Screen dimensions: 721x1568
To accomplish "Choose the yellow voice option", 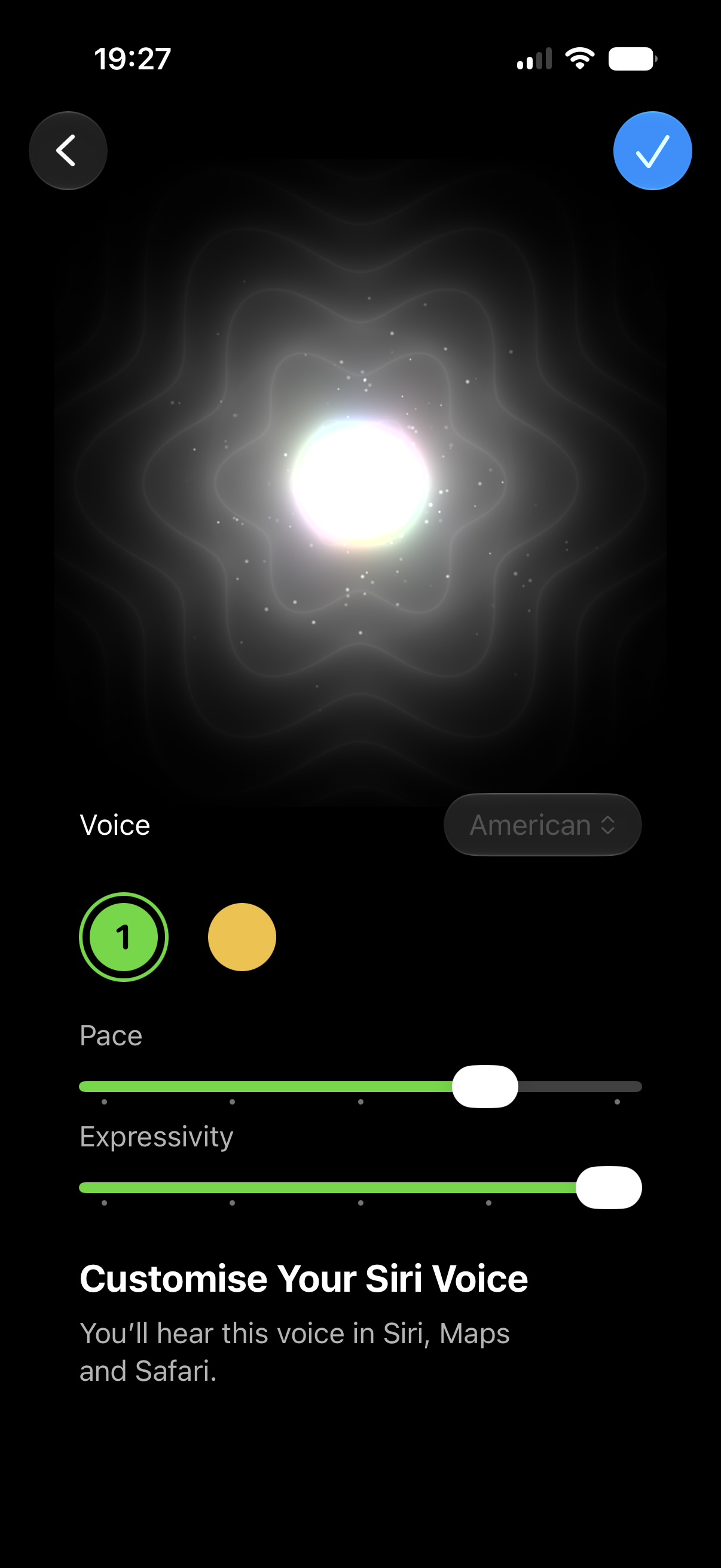I will 242,936.
